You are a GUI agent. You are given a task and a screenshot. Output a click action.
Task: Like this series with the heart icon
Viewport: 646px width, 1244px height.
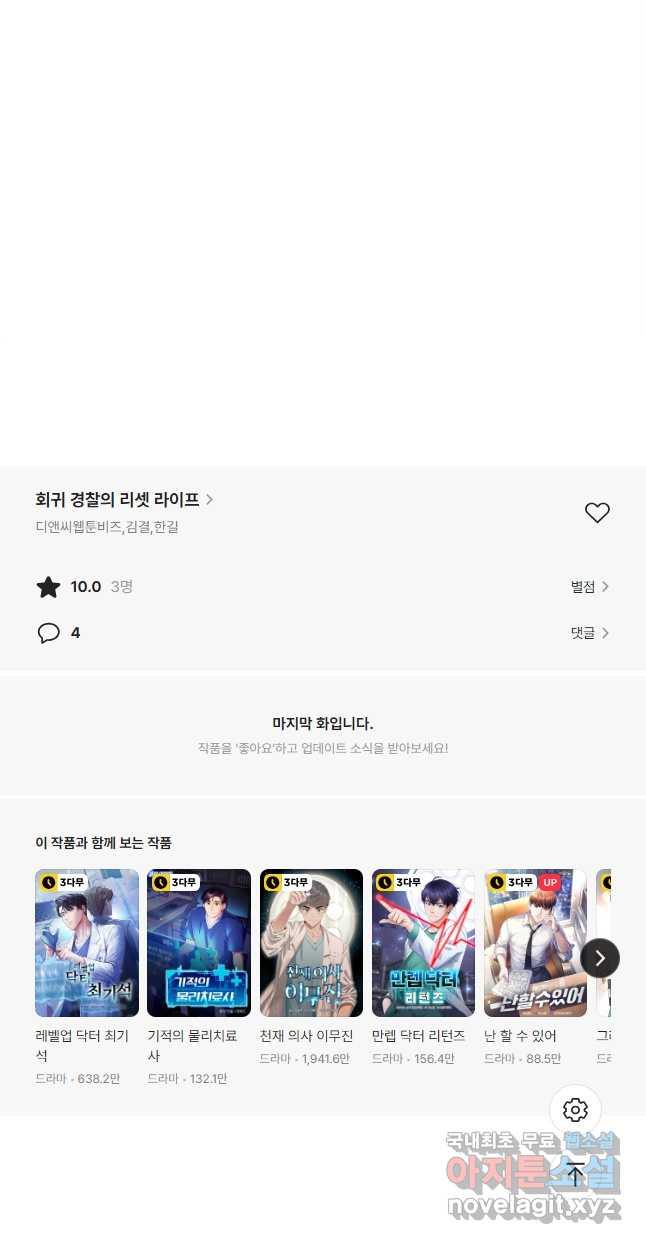pos(597,513)
